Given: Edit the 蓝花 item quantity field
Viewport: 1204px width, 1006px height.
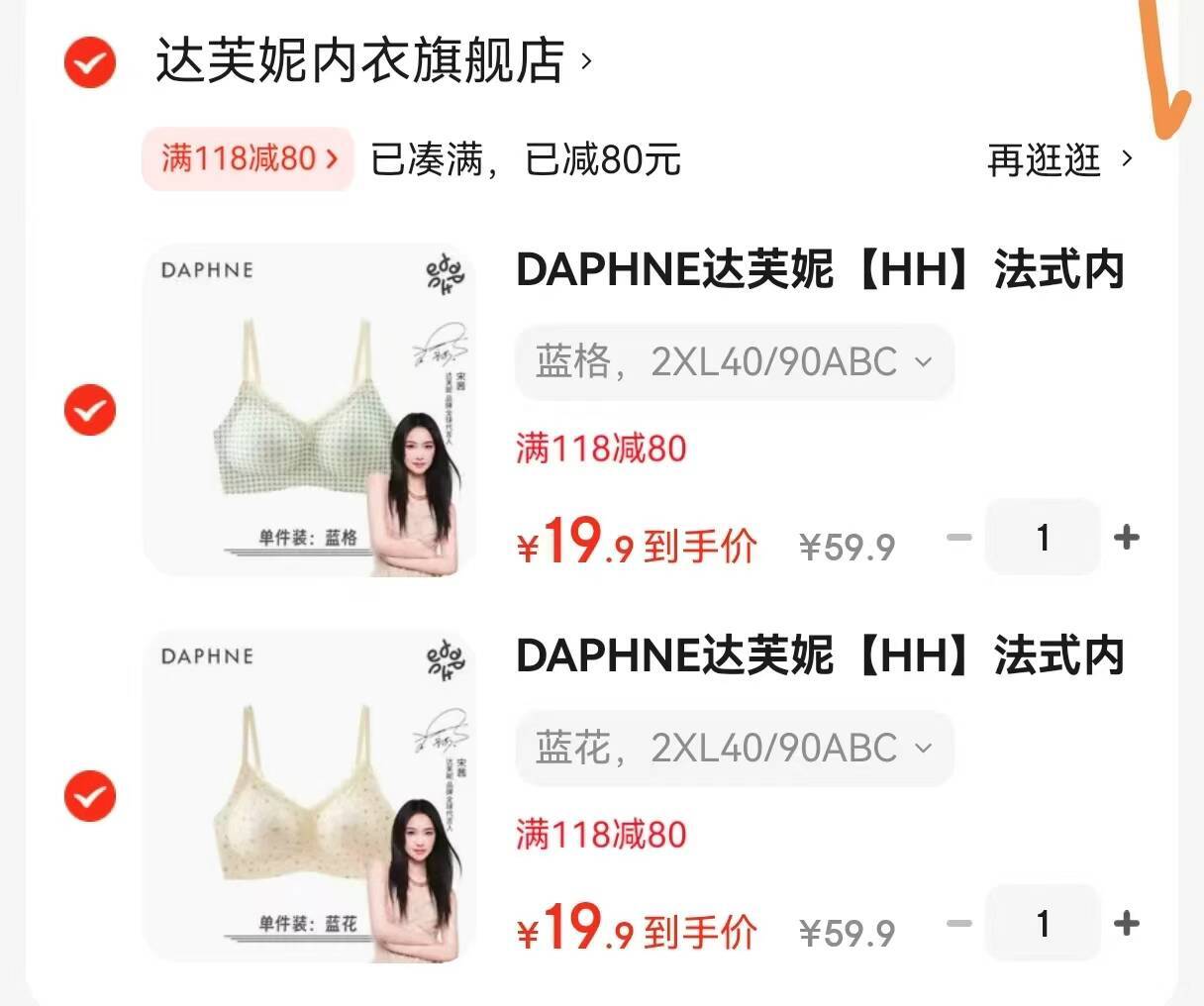Looking at the screenshot, I should (1043, 924).
